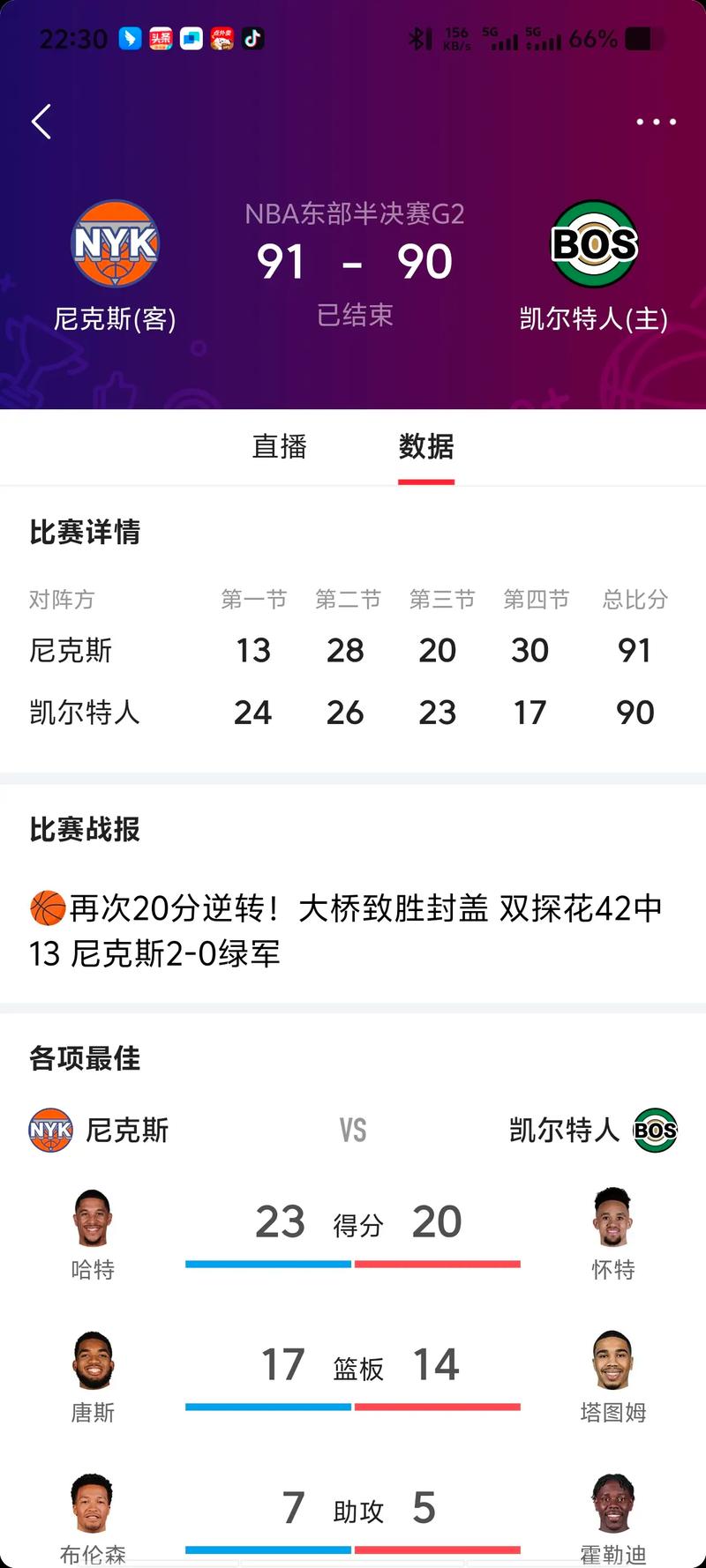Click the BOS Celtics team logo
Screen dimensions: 706x1568
coord(593,244)
